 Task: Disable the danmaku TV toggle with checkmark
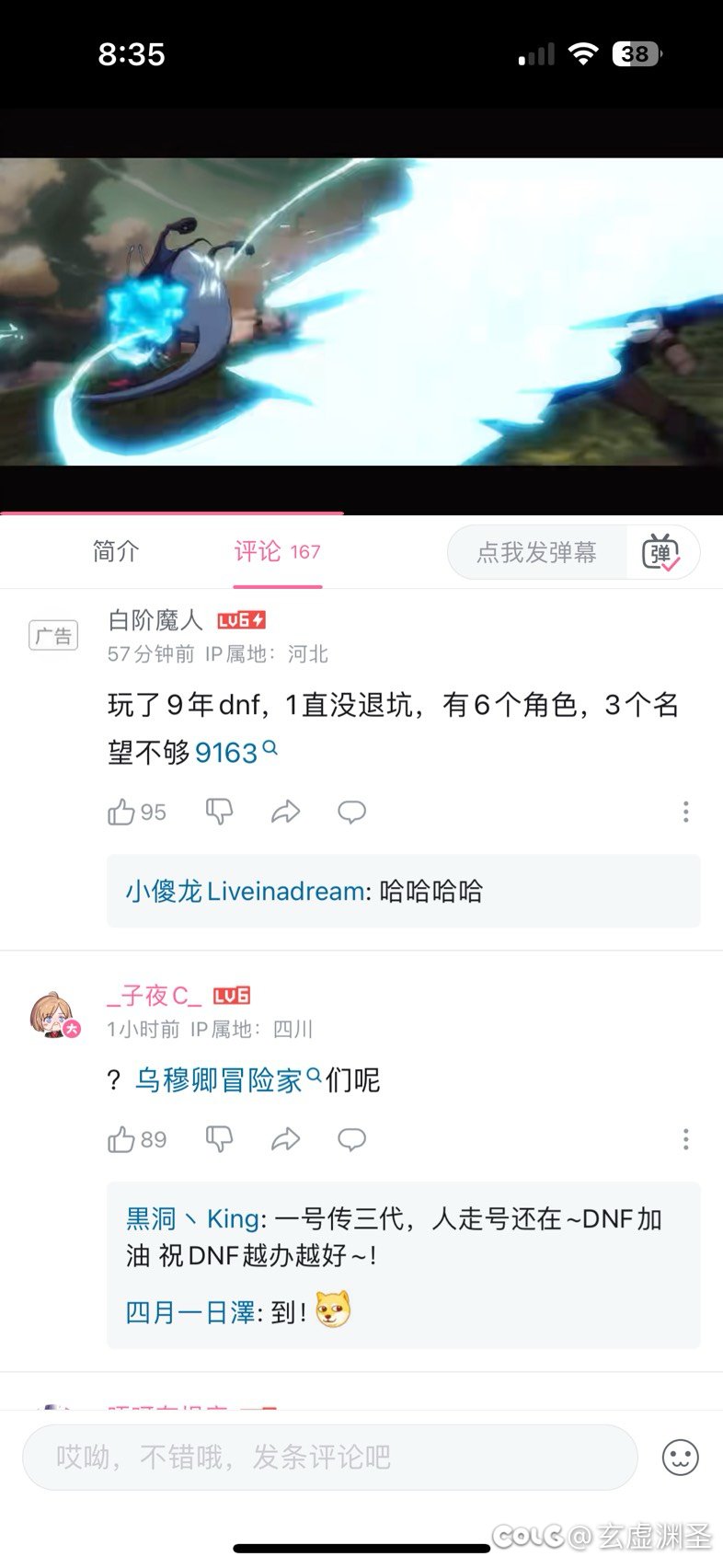tap(662, 551)
